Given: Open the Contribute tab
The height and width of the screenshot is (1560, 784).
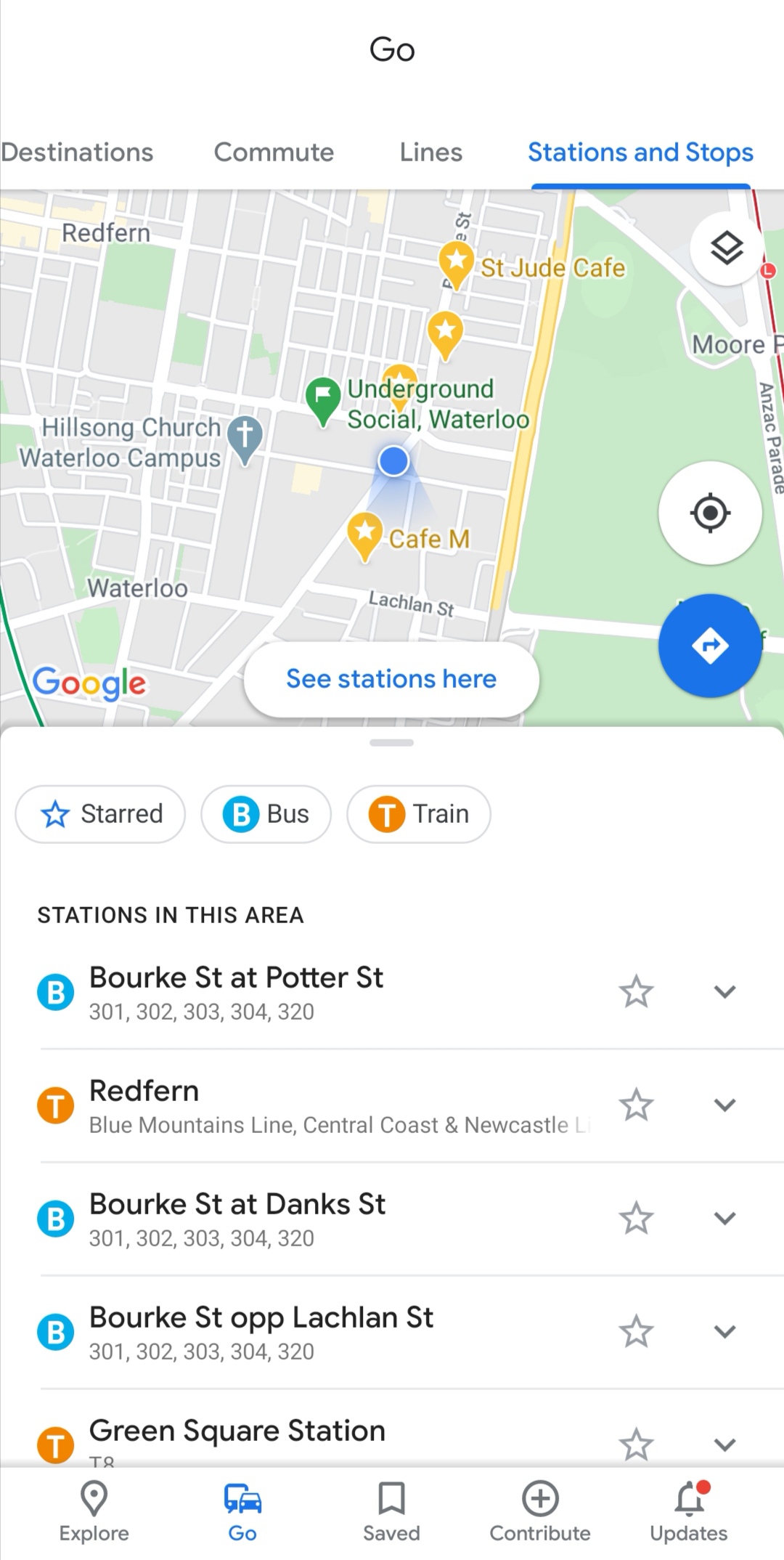Looking at the screenshot, I should coord(540,1512).
